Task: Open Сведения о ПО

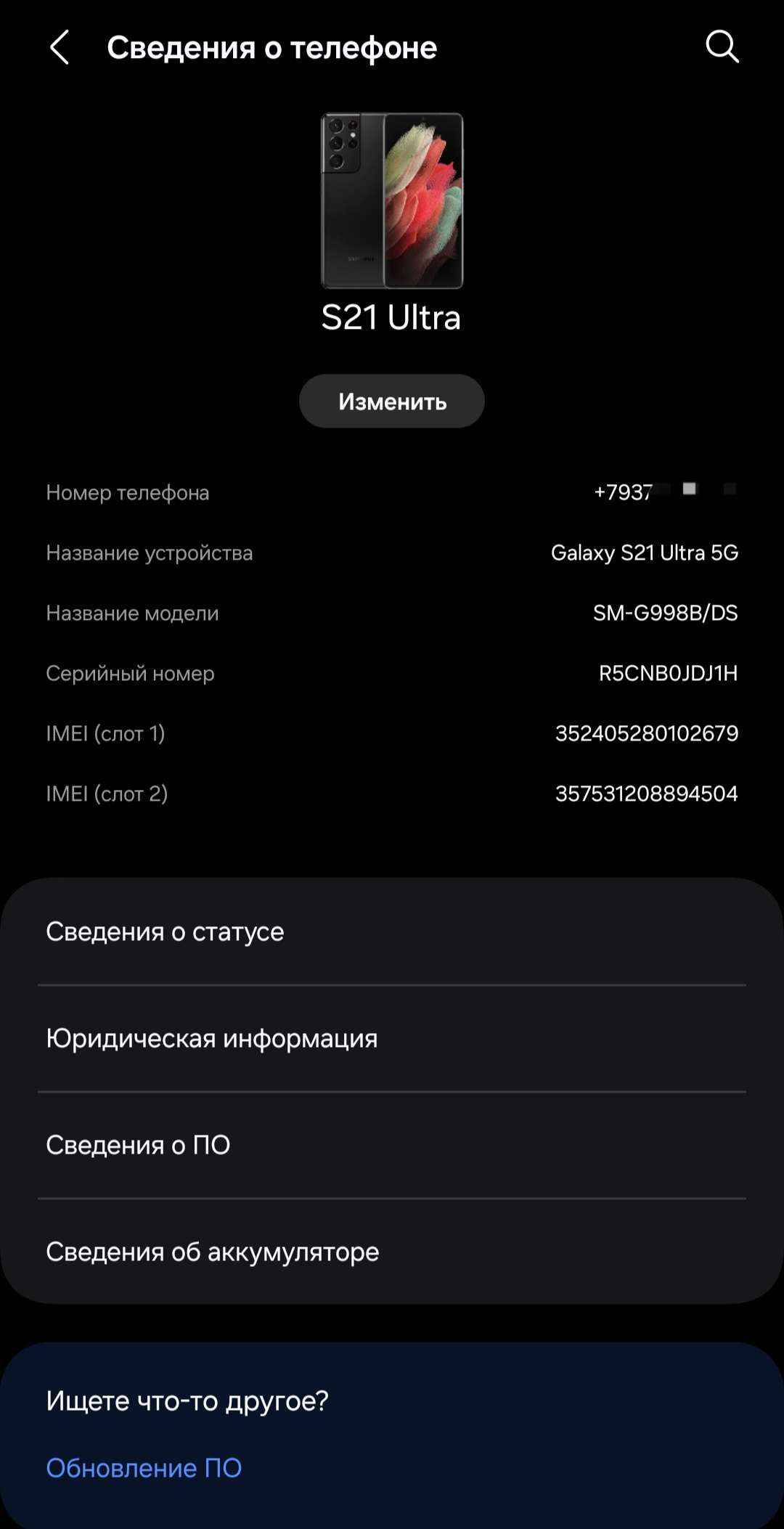Action: (x=392, y=1145)
